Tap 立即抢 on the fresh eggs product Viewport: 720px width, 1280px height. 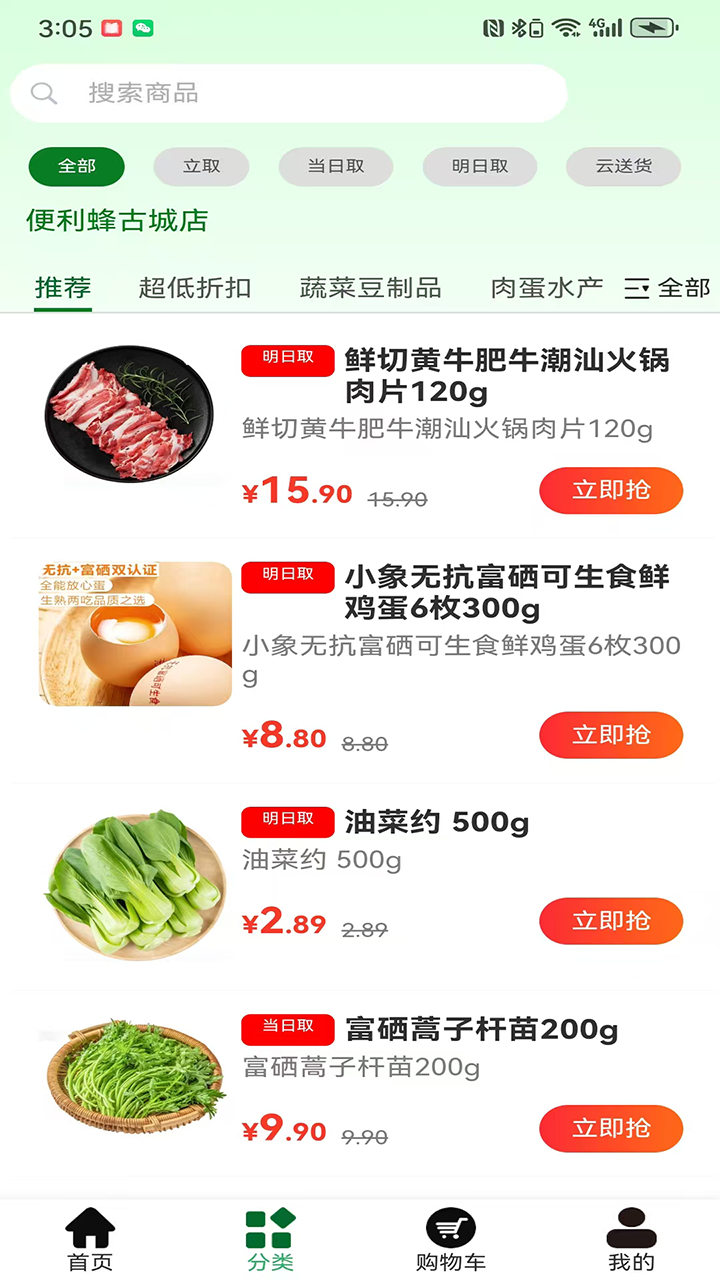[x=611, y=735]
